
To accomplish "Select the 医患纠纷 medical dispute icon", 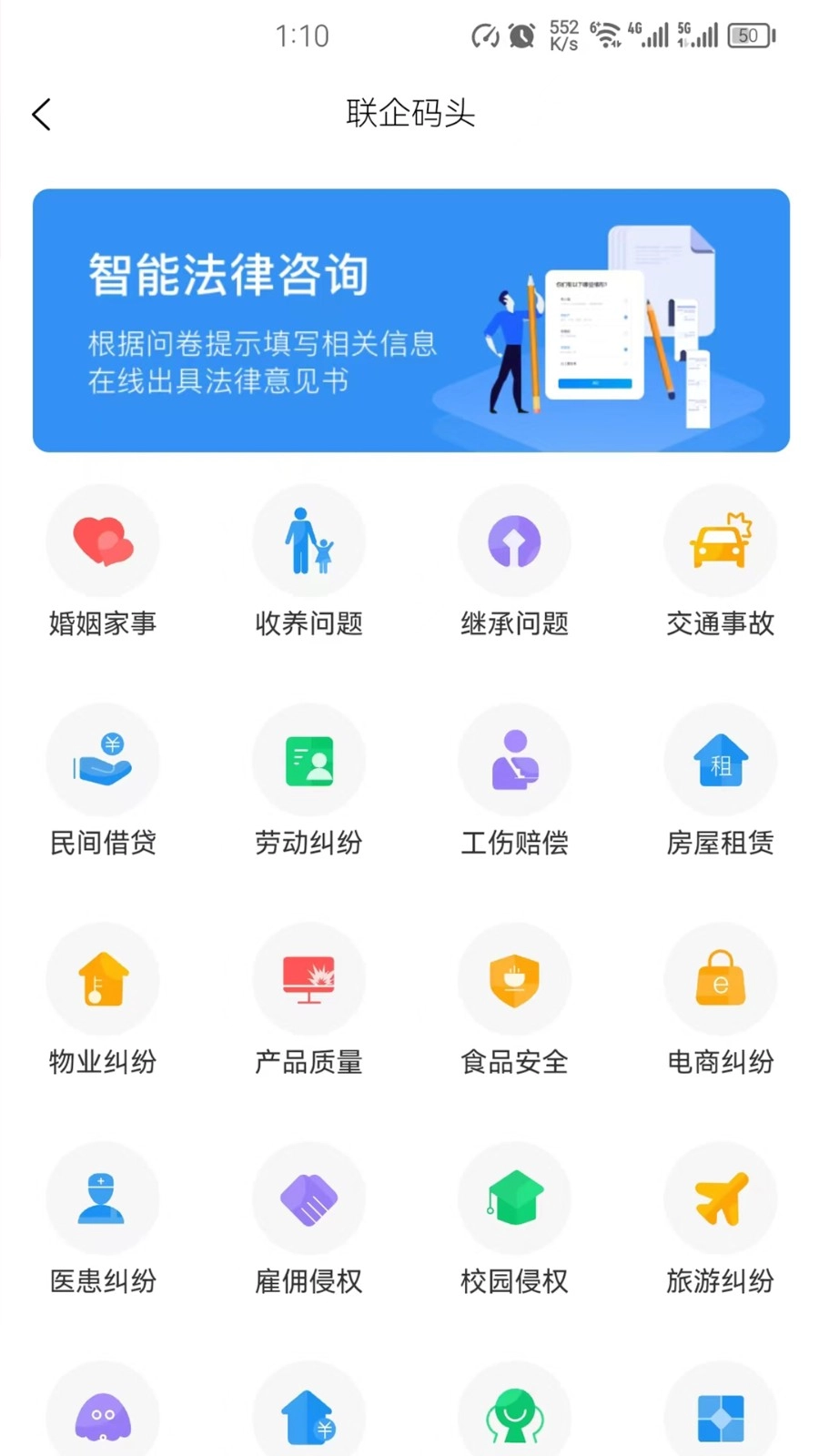I will pyautogui.click(x=102, y=1198).
